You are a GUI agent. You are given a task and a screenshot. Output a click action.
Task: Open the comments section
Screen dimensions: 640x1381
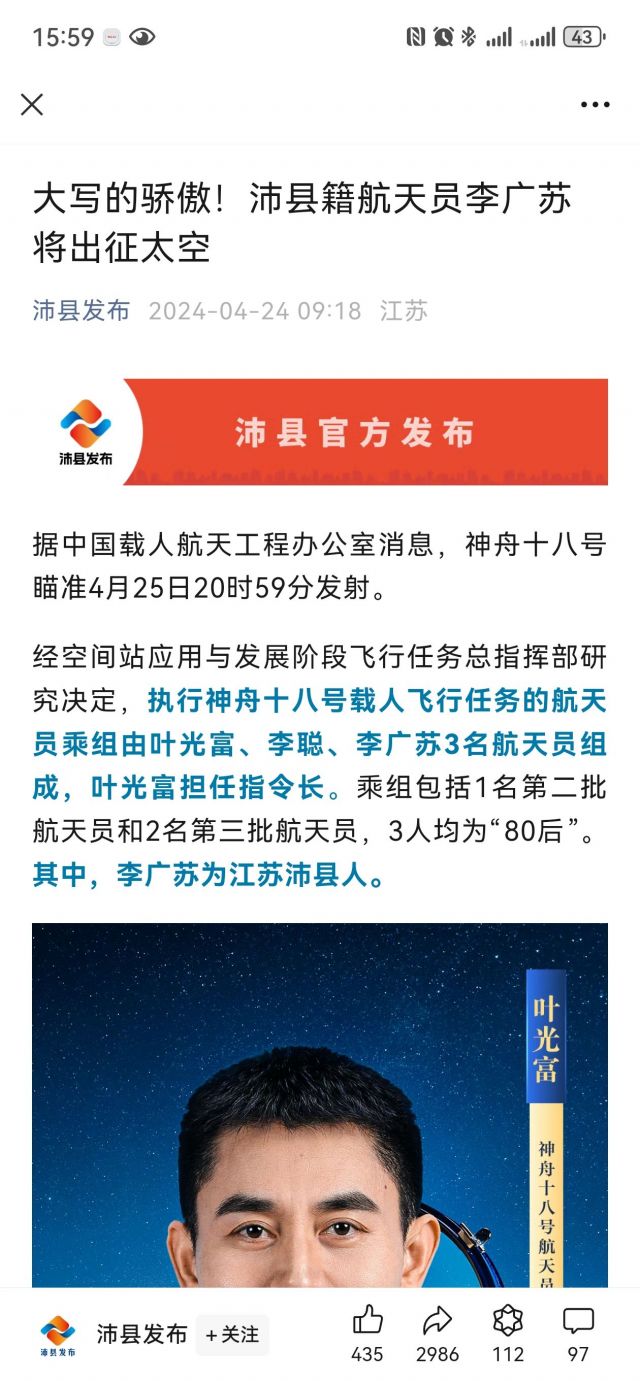click(x=578, y=1322)
